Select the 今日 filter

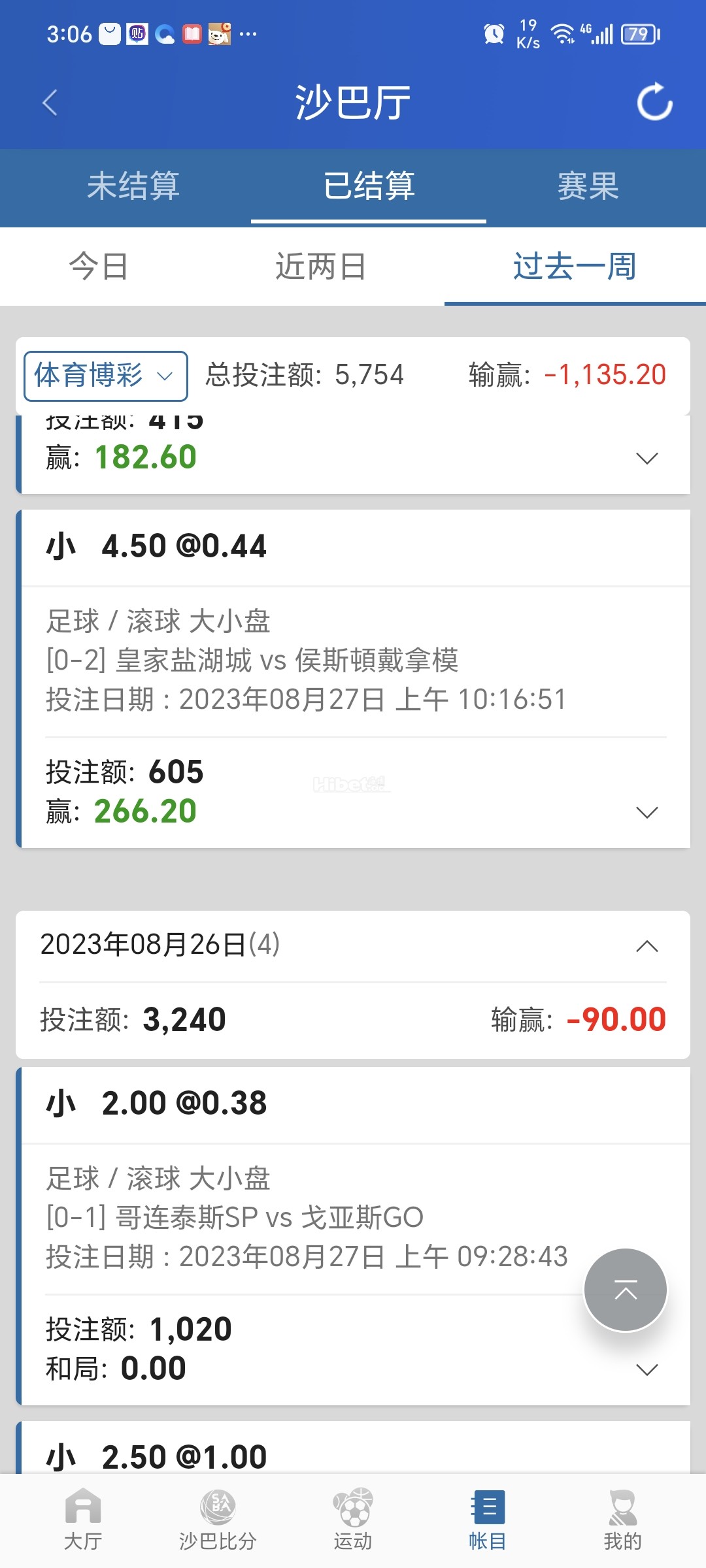tap(98, 267)
